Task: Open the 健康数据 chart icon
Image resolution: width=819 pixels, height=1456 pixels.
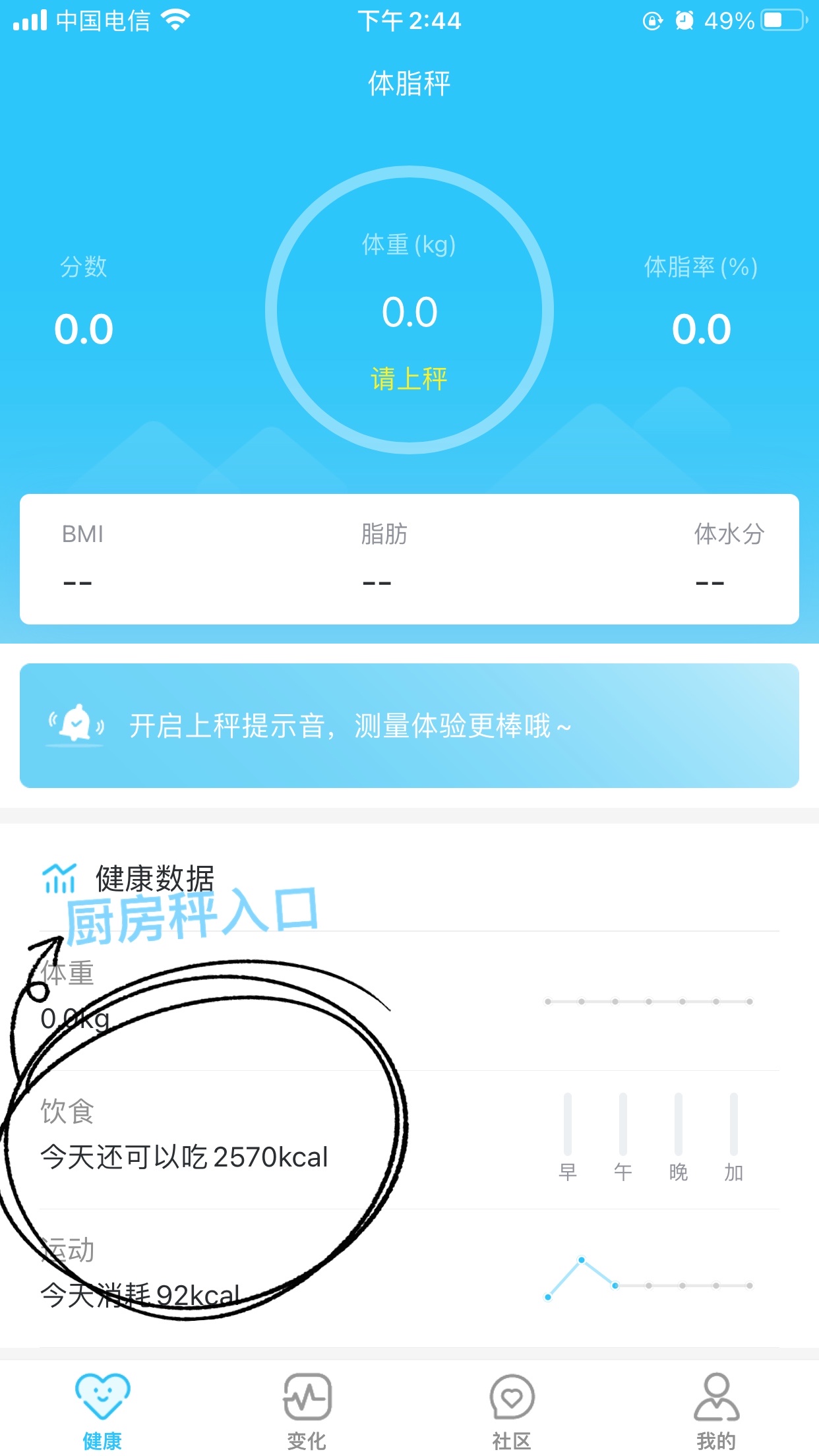Action: point(61,877)
